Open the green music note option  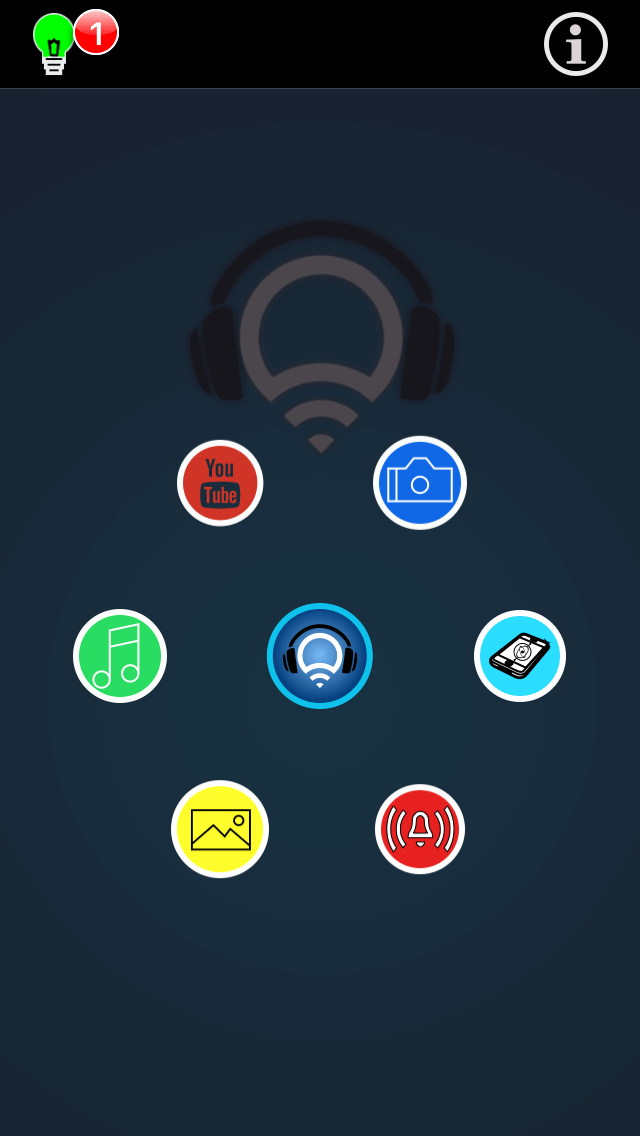[x=120, y=656]
